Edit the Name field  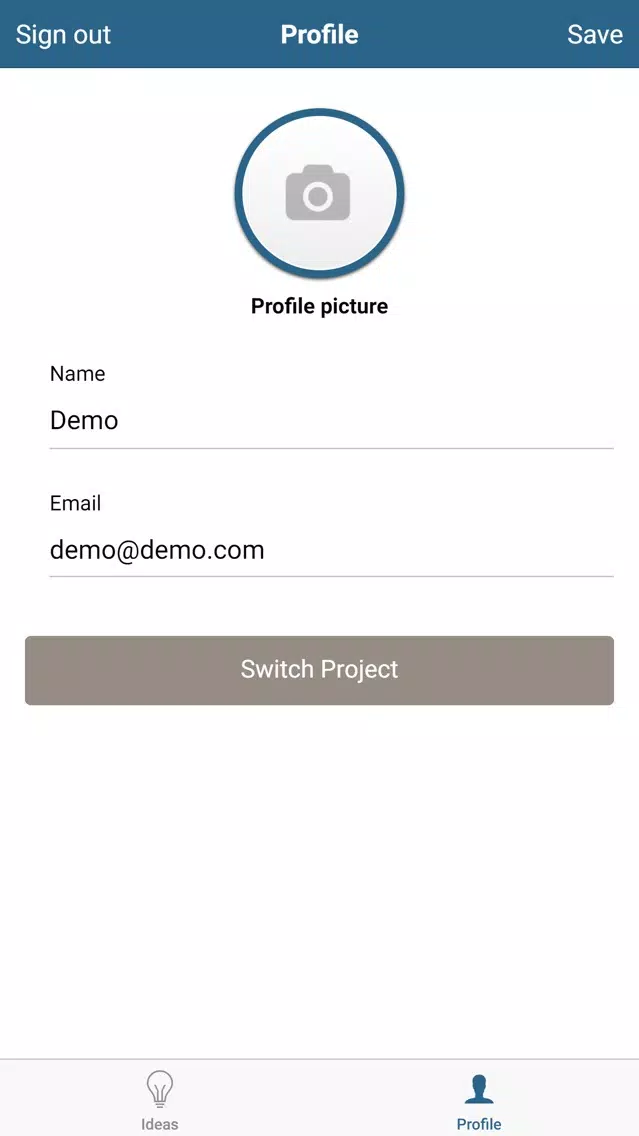331,421
